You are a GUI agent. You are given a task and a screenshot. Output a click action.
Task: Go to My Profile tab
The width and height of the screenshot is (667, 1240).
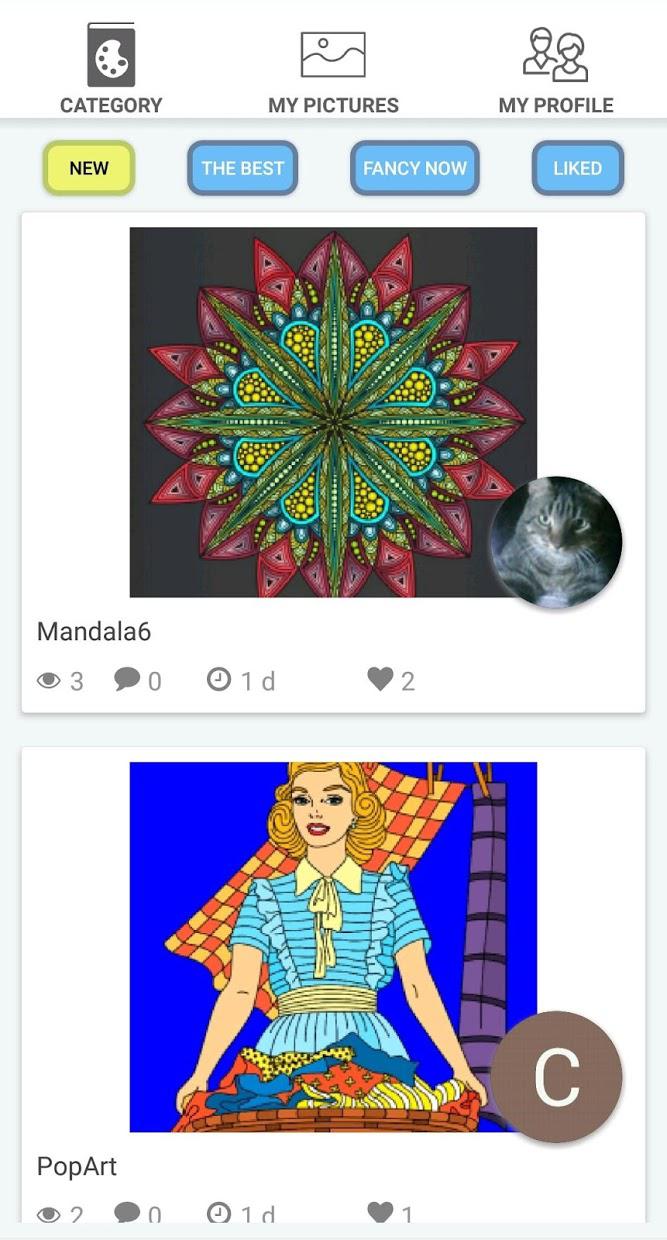click(x=556, y=68)
